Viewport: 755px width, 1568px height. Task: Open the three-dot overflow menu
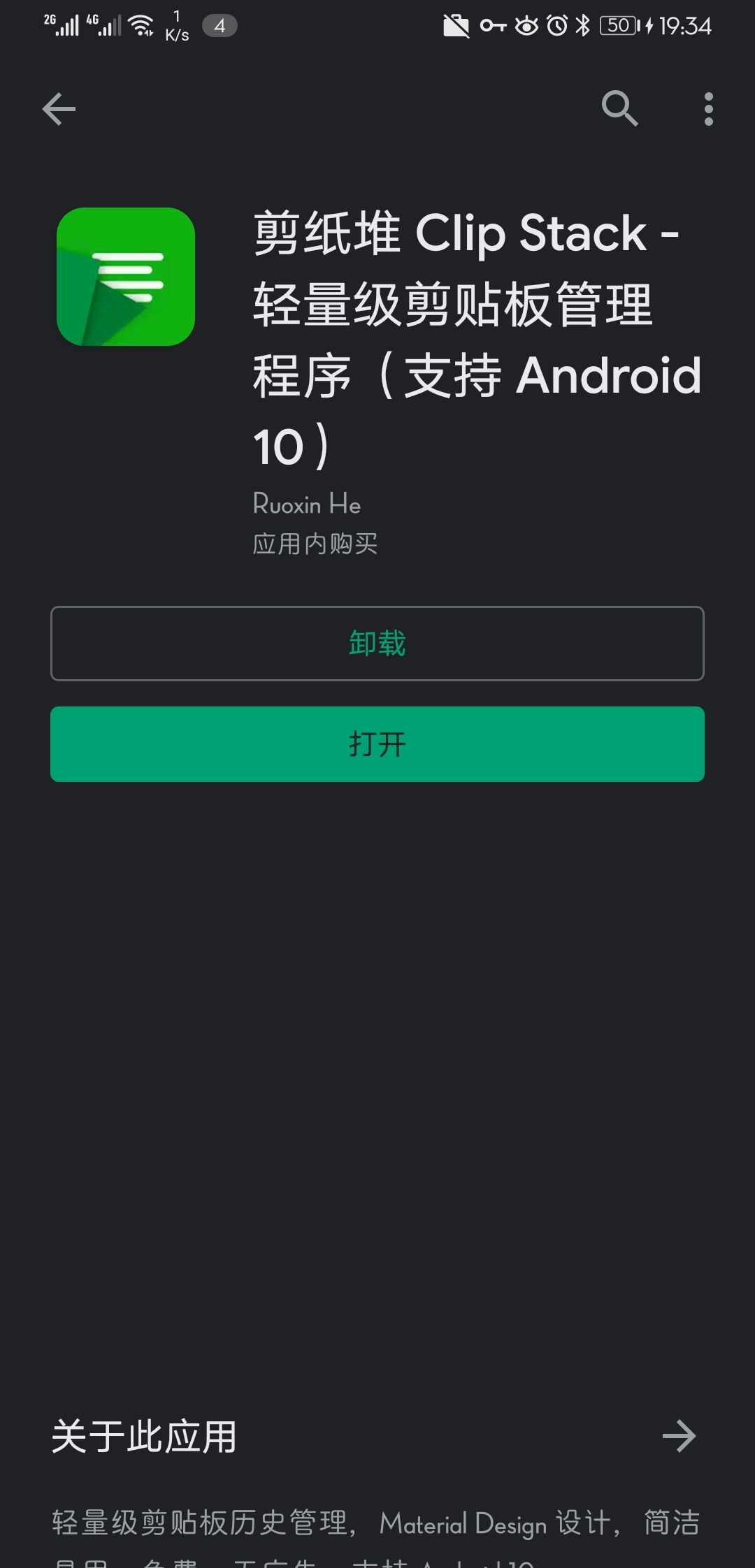pyautogui.click(x=708, y=109)
